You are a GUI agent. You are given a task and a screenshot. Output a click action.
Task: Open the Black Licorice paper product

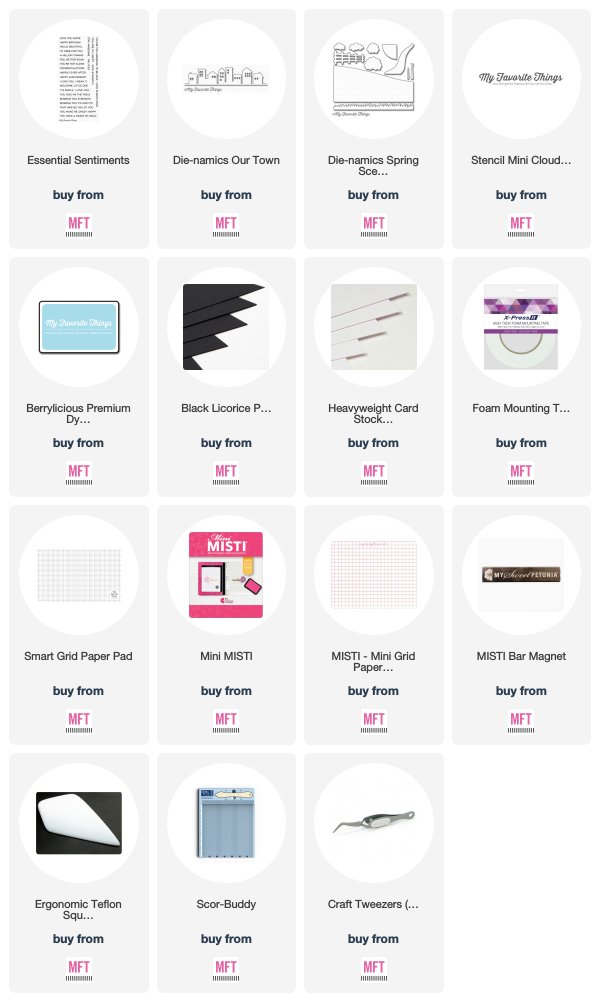click(226, 377)
